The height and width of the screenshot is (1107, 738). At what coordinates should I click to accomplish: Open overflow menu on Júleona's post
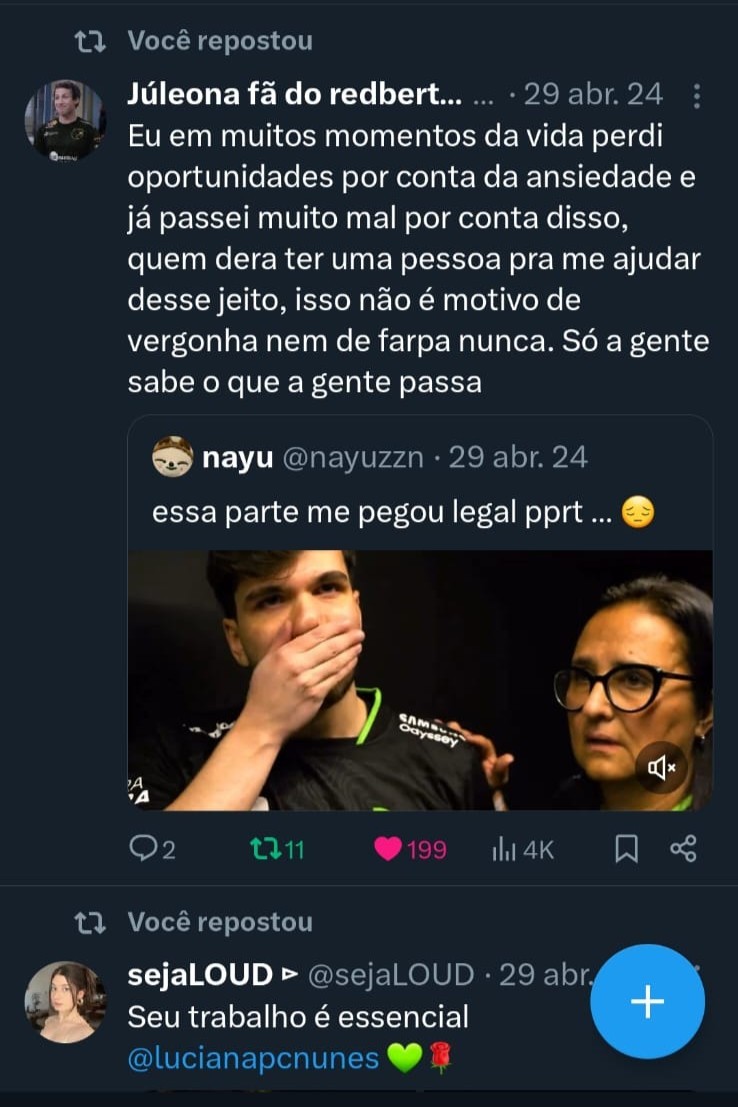coord(697,96)
